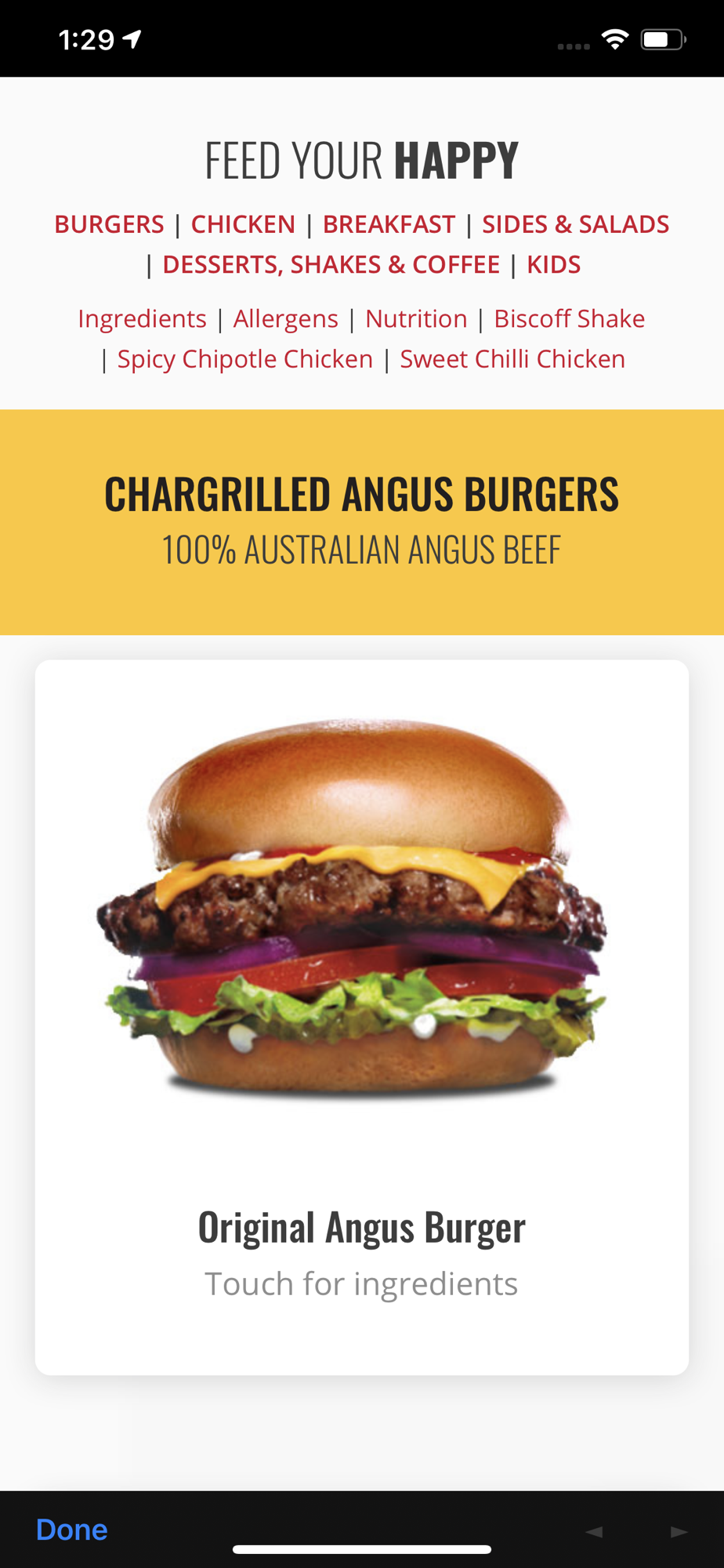Viewport: 724px width, 1568px height.
Task: Open Original Angus Burger card for ingredients
Action: tap(362, 1017)
